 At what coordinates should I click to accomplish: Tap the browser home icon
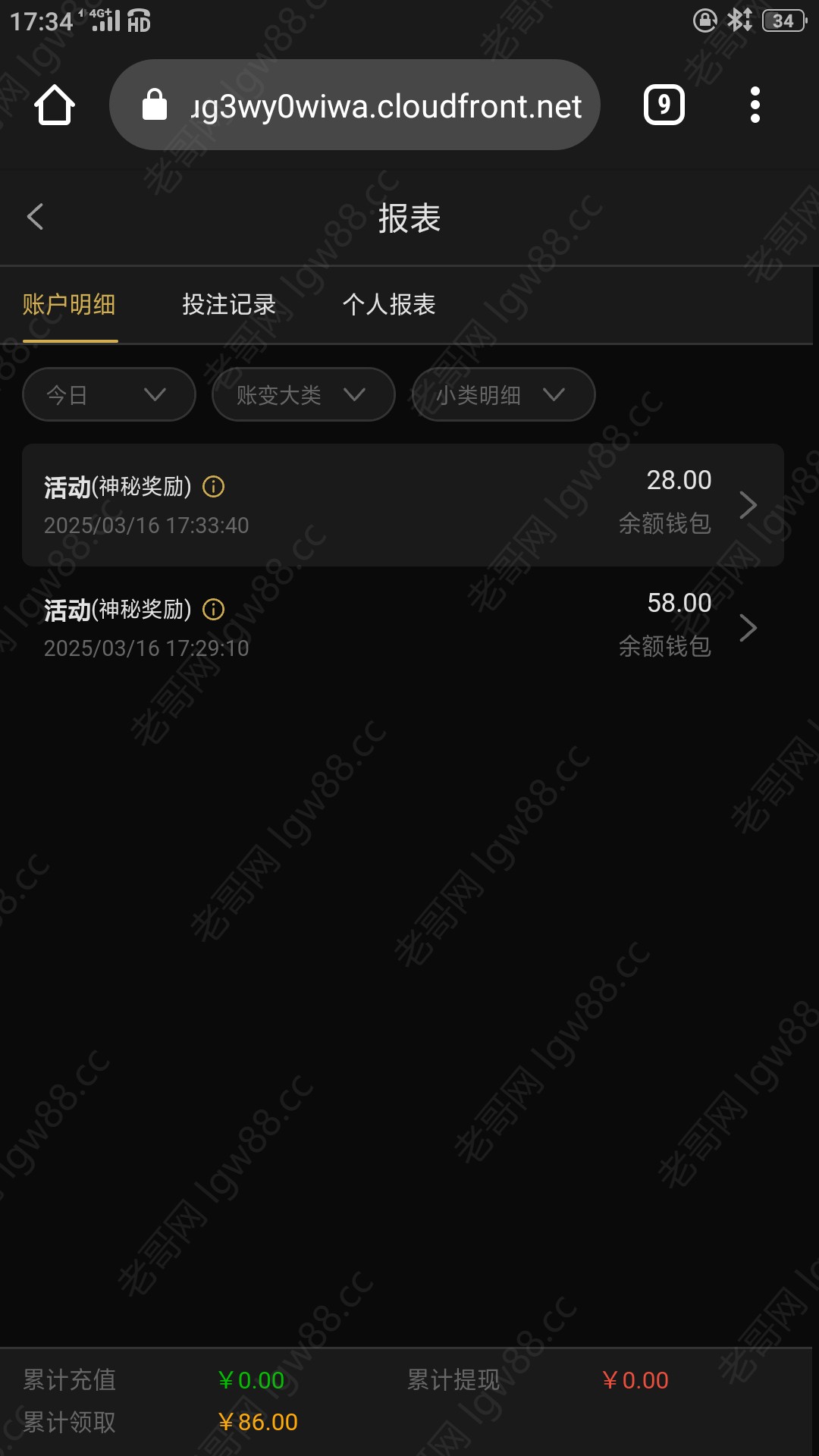pyautogui.click(x=55, y=105)
